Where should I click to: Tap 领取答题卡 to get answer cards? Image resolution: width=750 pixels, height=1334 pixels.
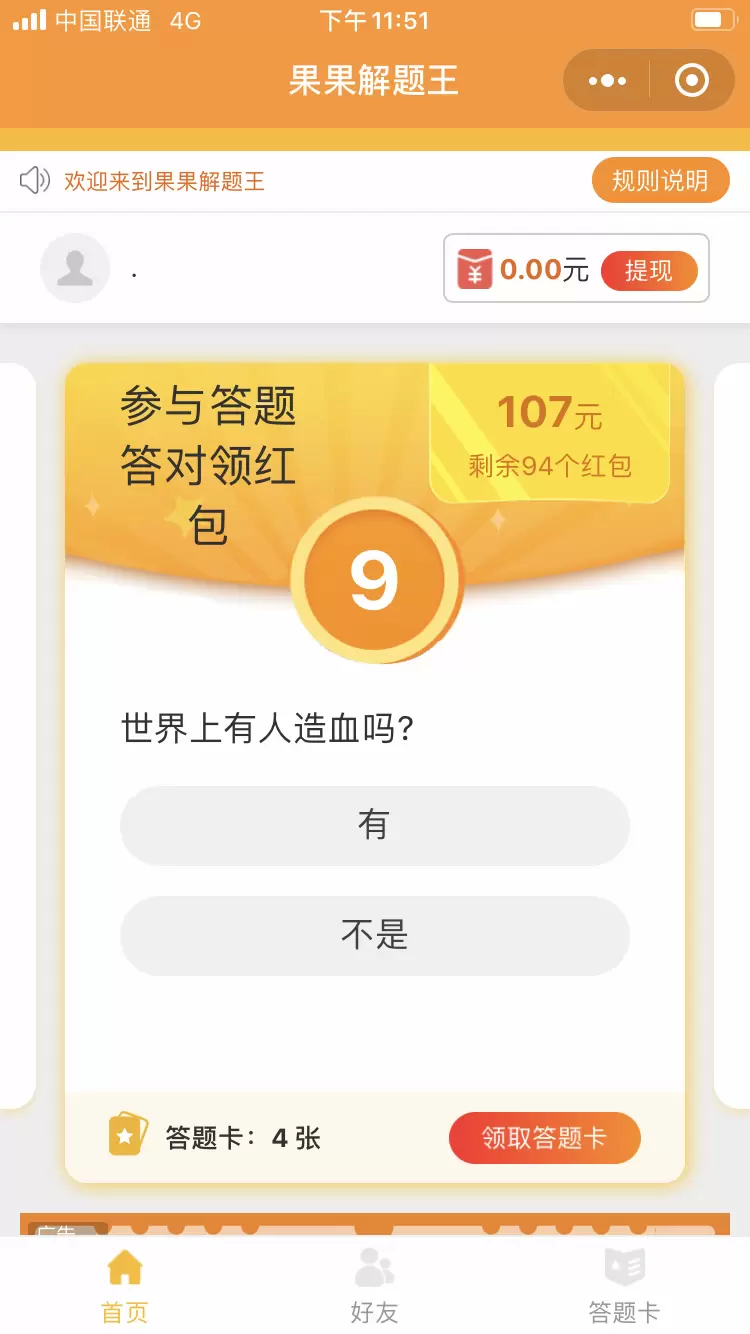coord(544,1138)
